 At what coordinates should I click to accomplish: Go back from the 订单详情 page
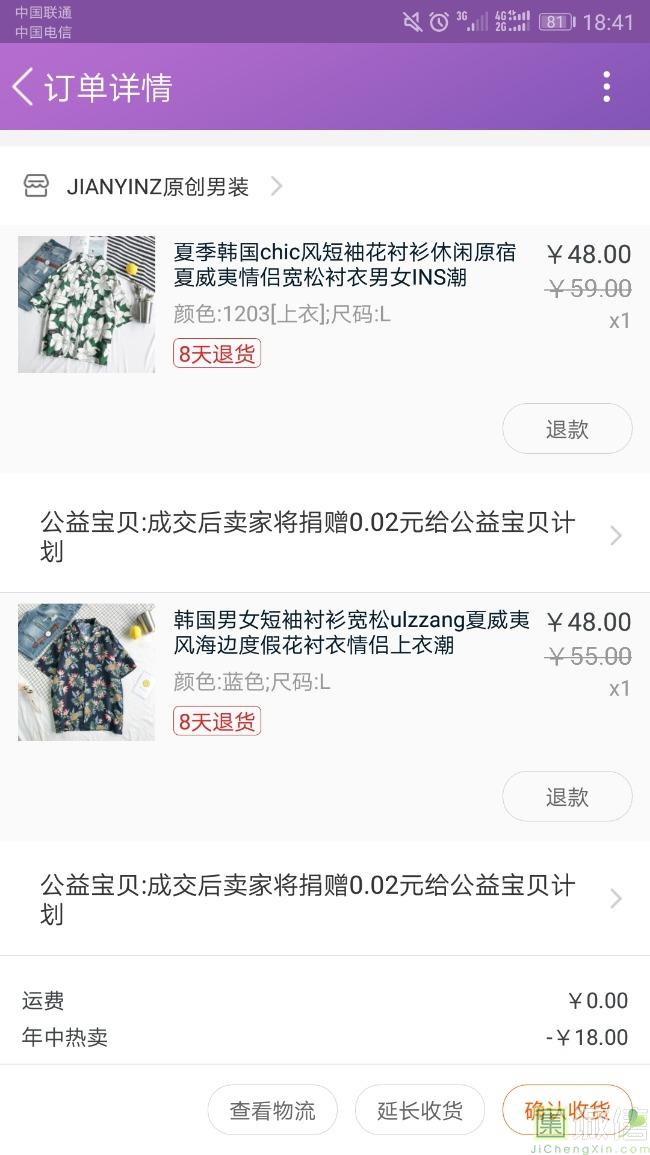pyautogui.click(x=24, y=87)
